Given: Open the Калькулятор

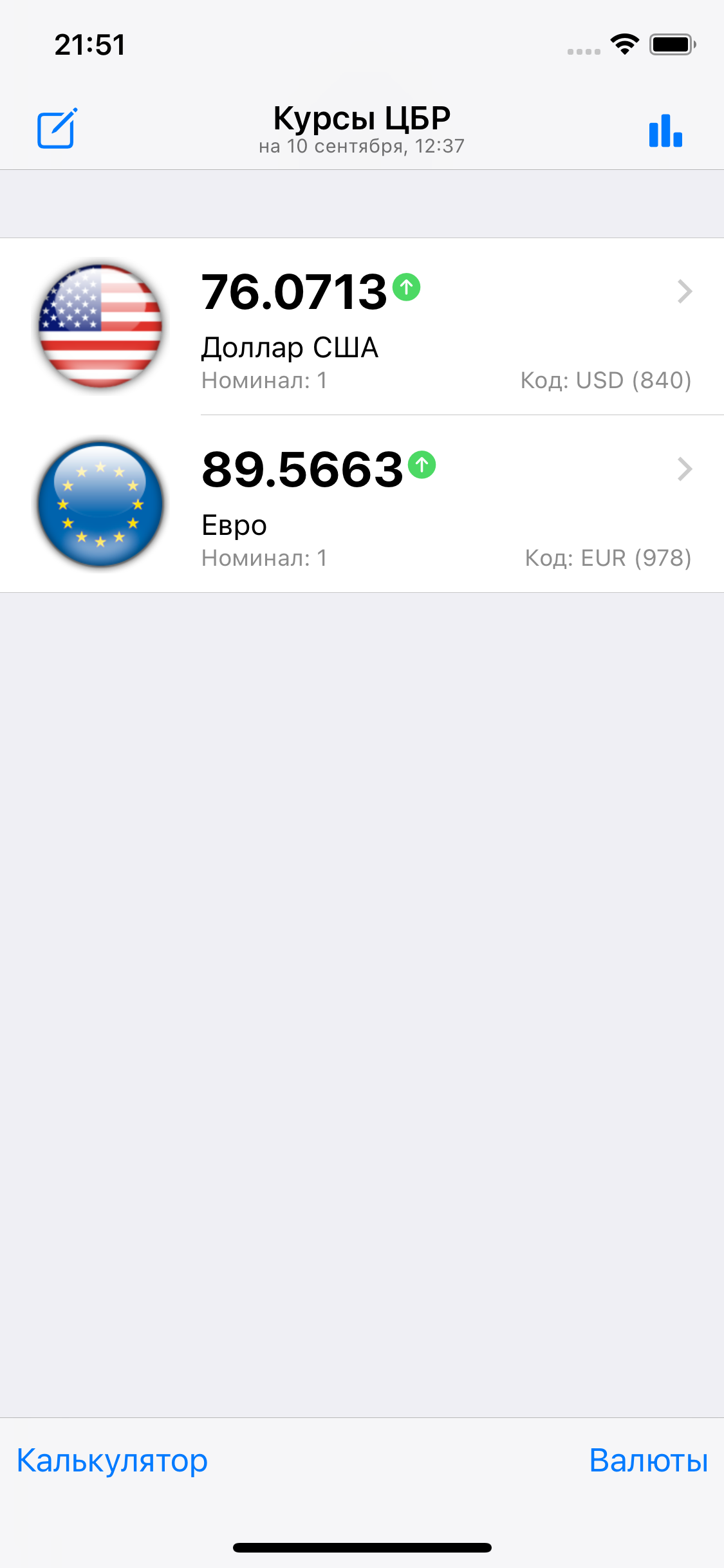Looking at the screenshot, I should coord(112,1461).
